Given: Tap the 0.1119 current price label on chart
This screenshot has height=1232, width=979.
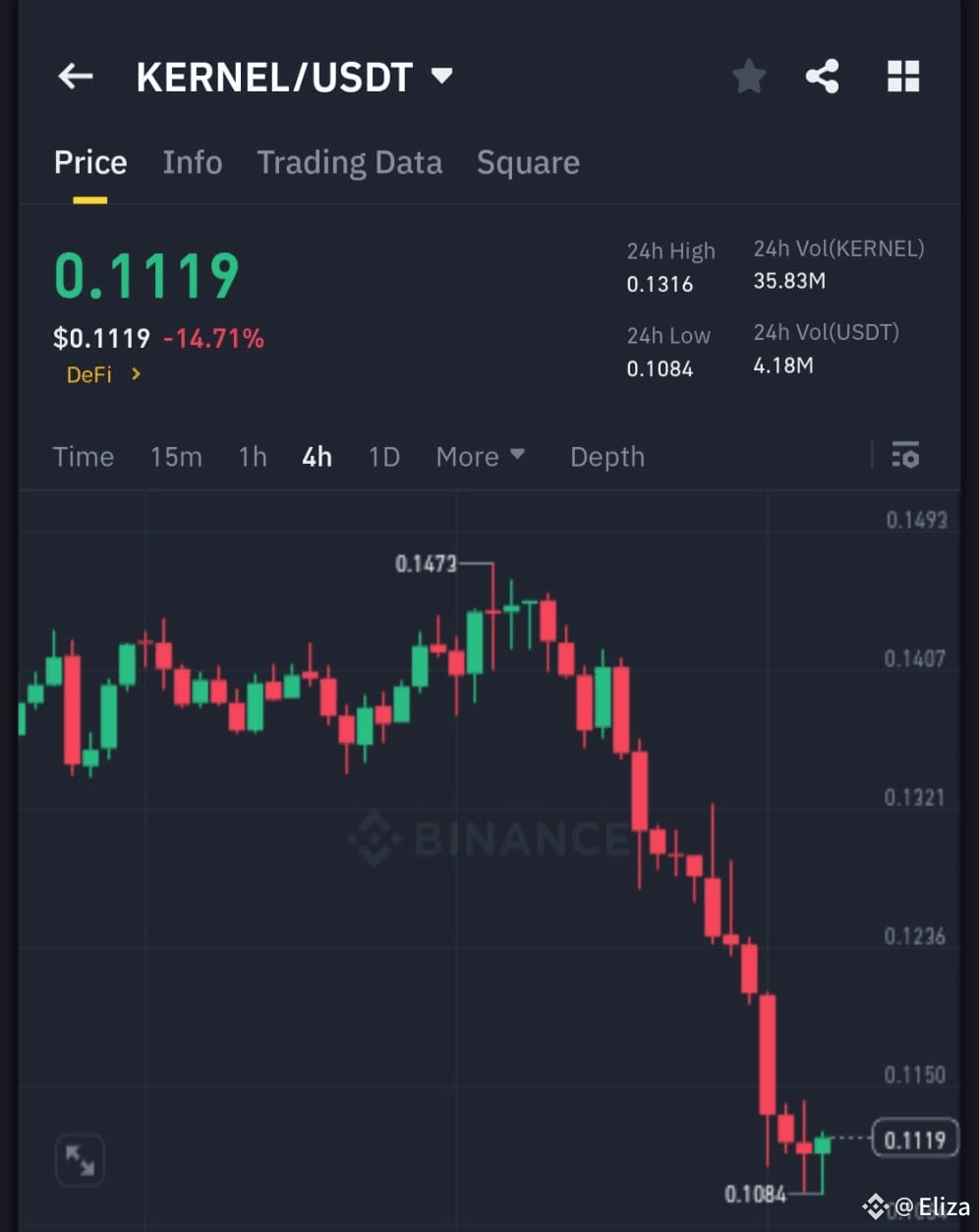Looking at the screenshot, I should [916, 1139].
